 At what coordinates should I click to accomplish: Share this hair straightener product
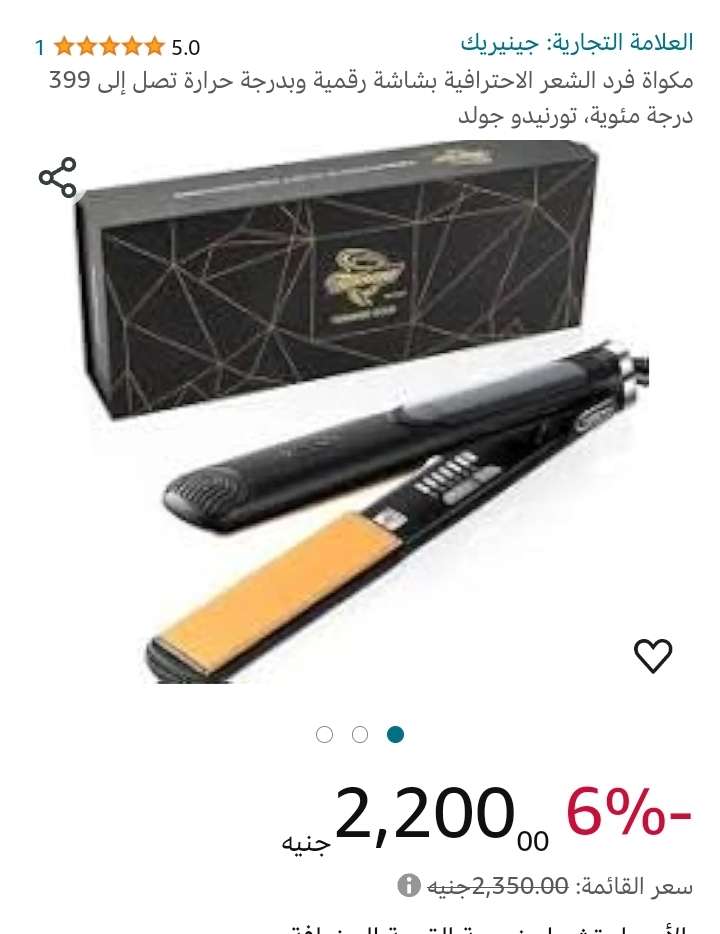pyautogui.click(x=58, y=178)
